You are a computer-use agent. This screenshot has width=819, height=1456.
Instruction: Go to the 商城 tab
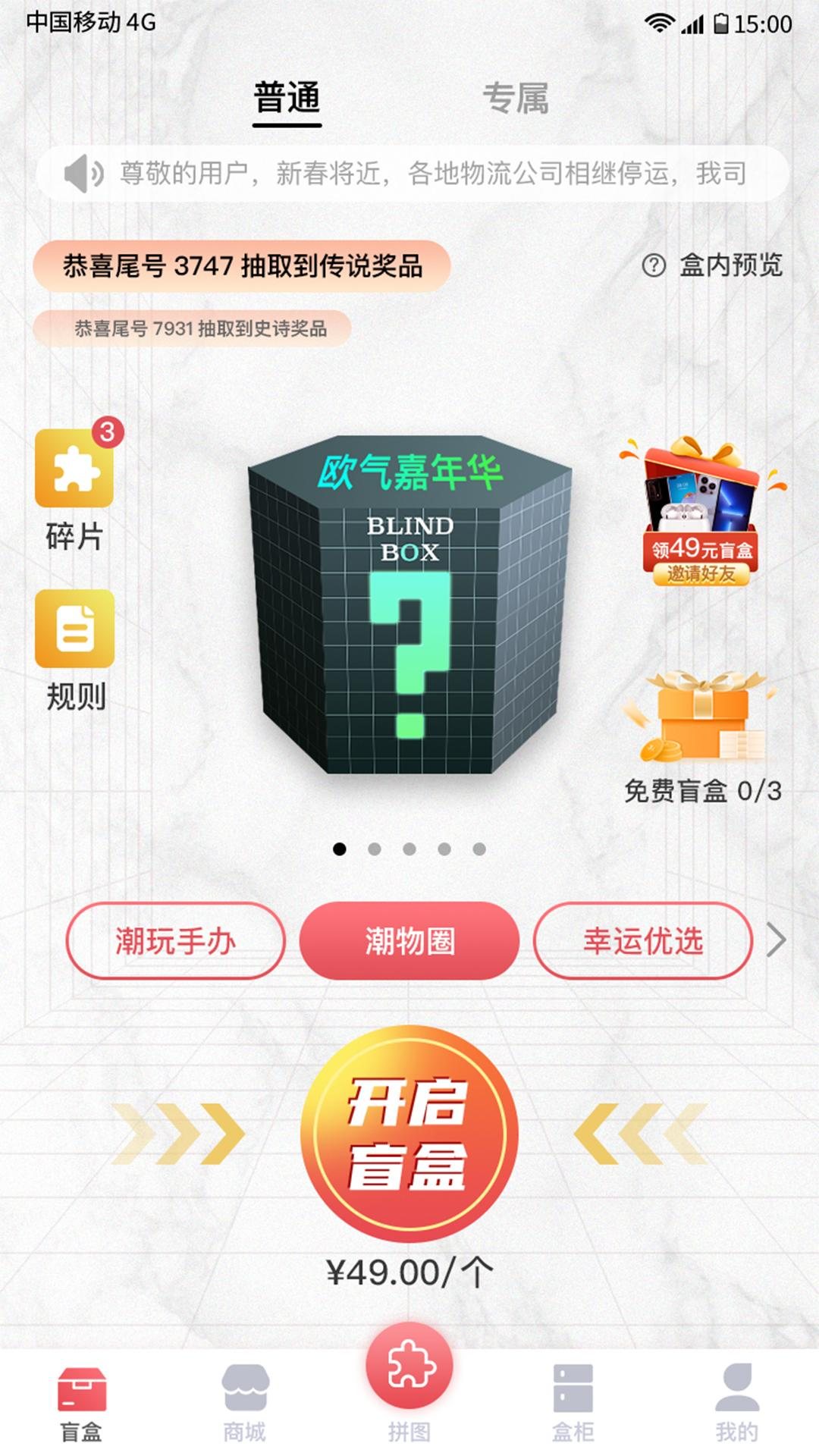tap(245, 1403)
